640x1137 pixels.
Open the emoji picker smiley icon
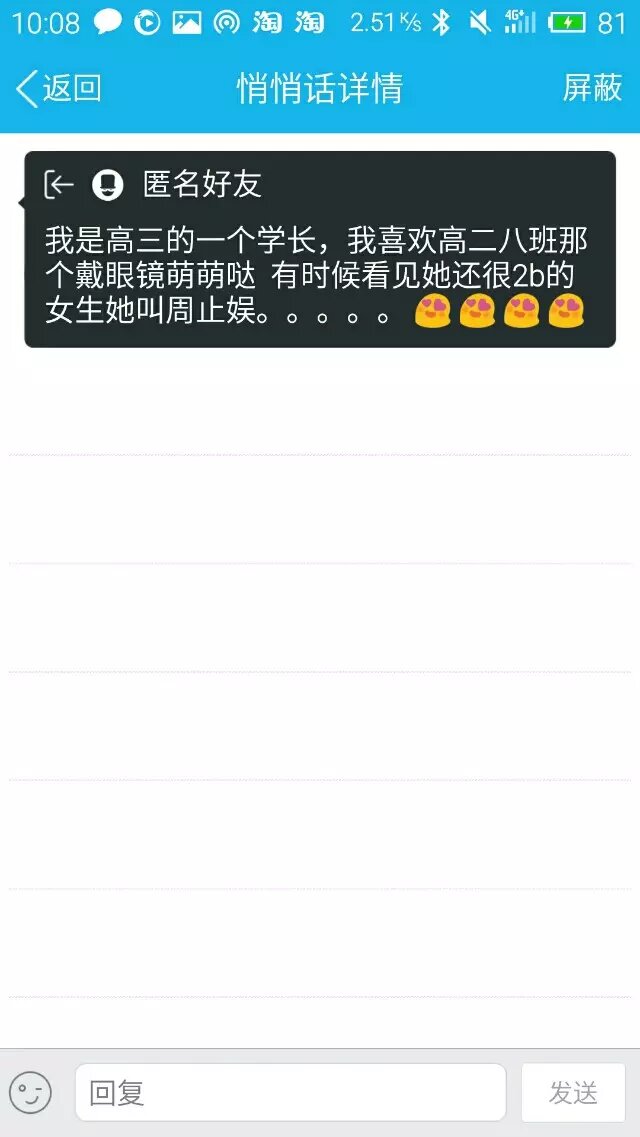[31, 1092]
